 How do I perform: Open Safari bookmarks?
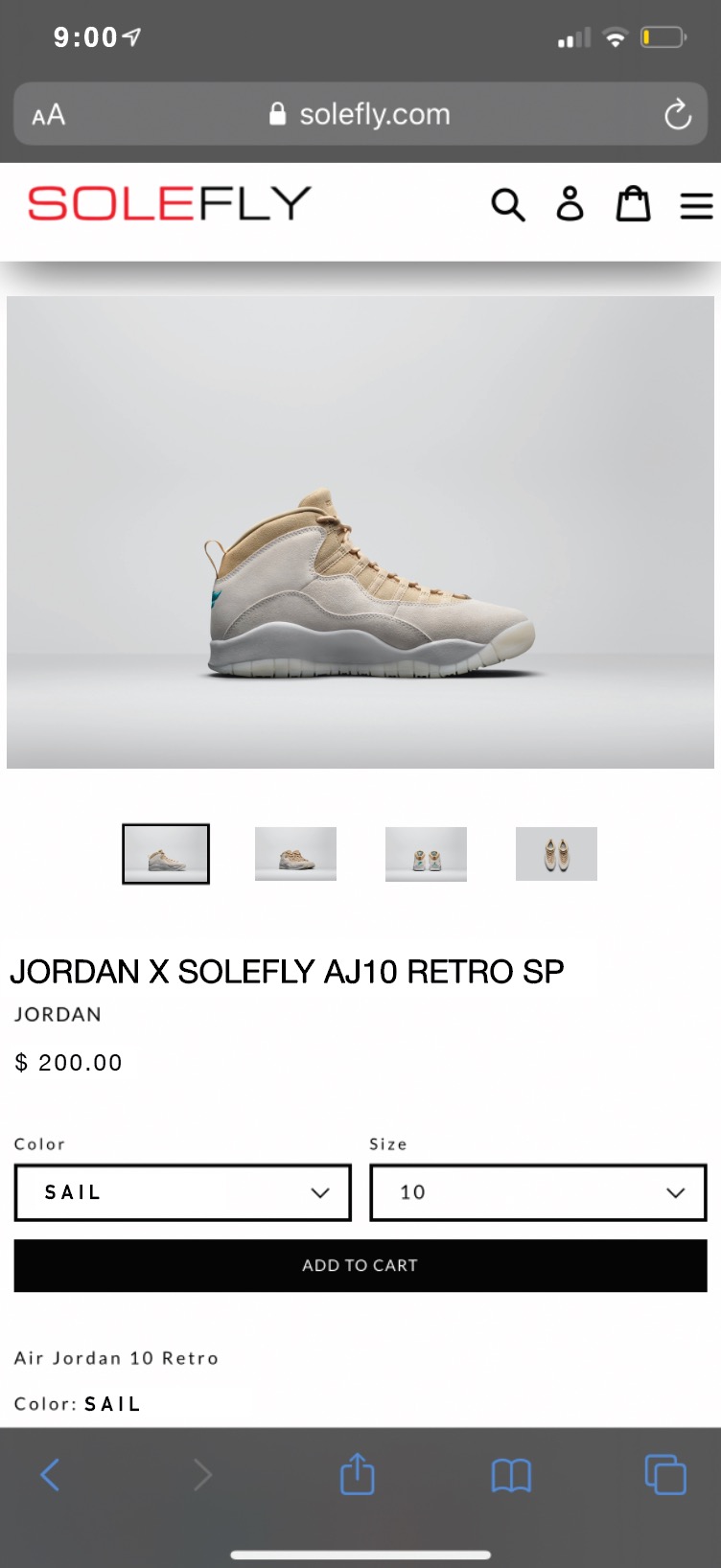(x=511, y=1474)
